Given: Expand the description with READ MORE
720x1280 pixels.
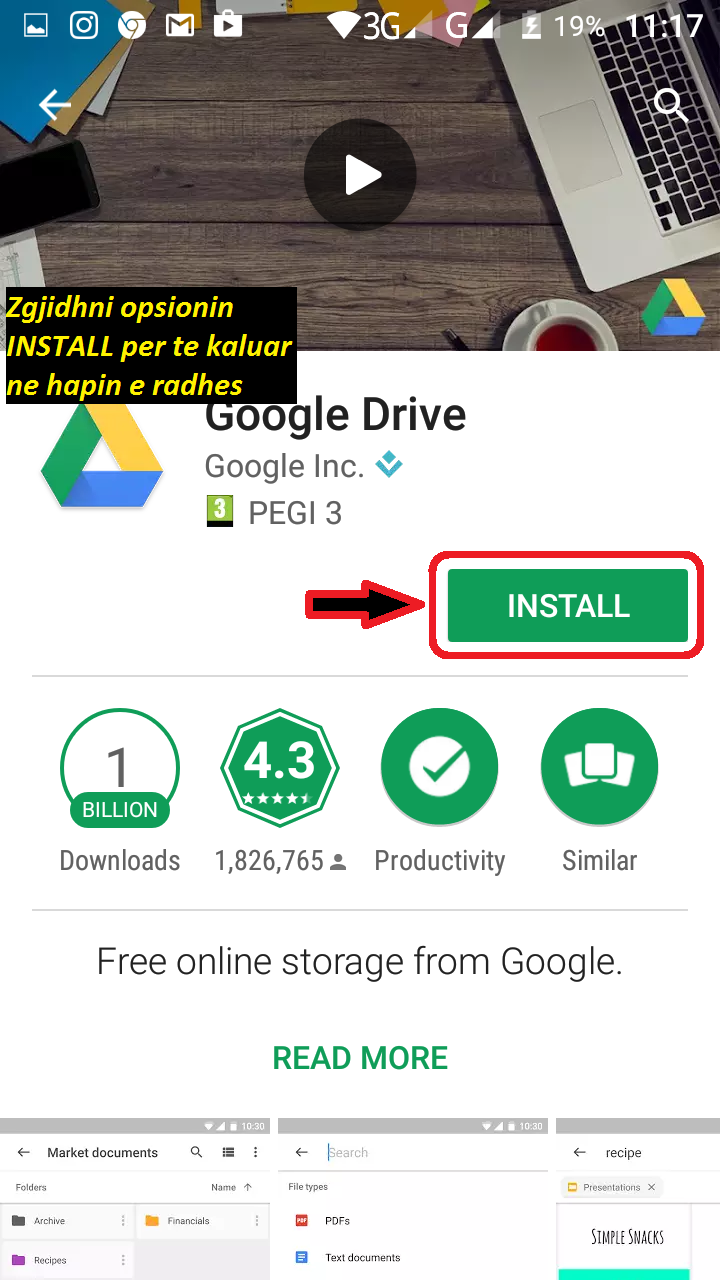Looking at the screenshot, I should (x=360, y=1058).
